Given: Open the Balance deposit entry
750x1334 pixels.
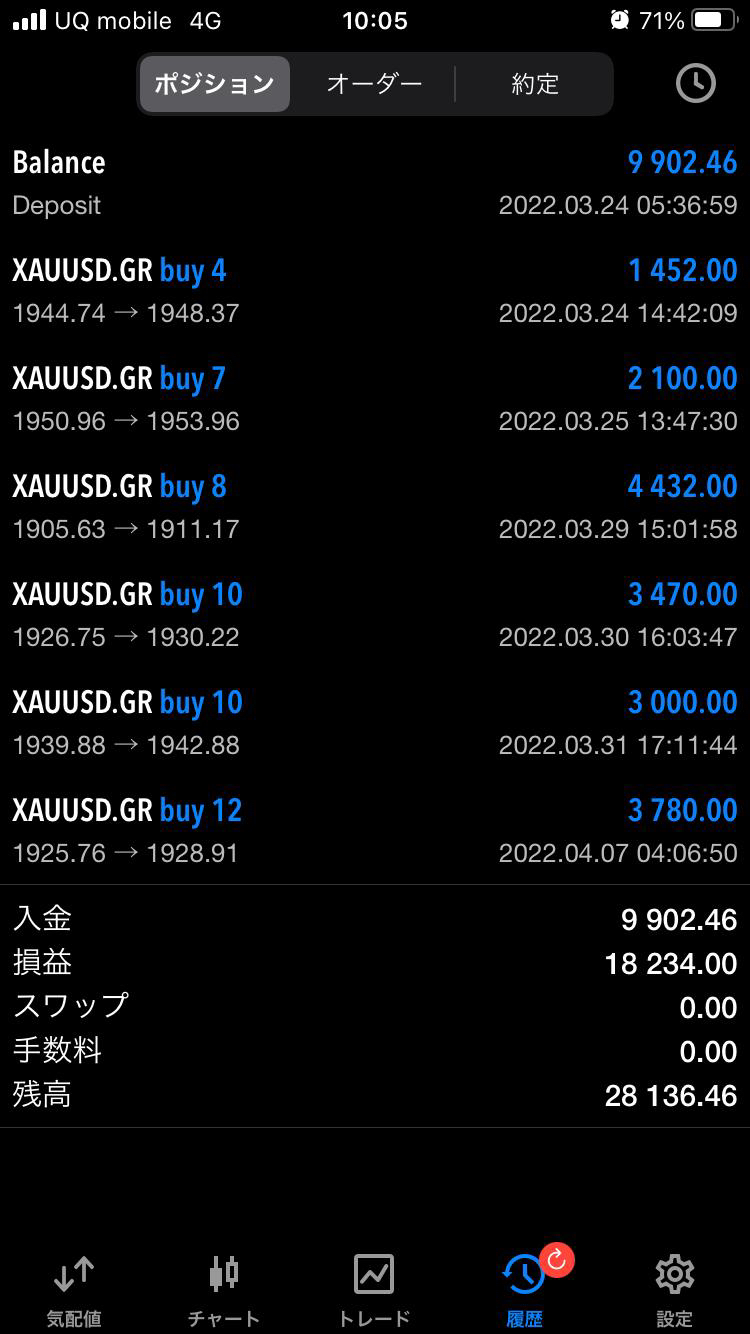Looking at the screenshot, I should click(x=375, y=183).
